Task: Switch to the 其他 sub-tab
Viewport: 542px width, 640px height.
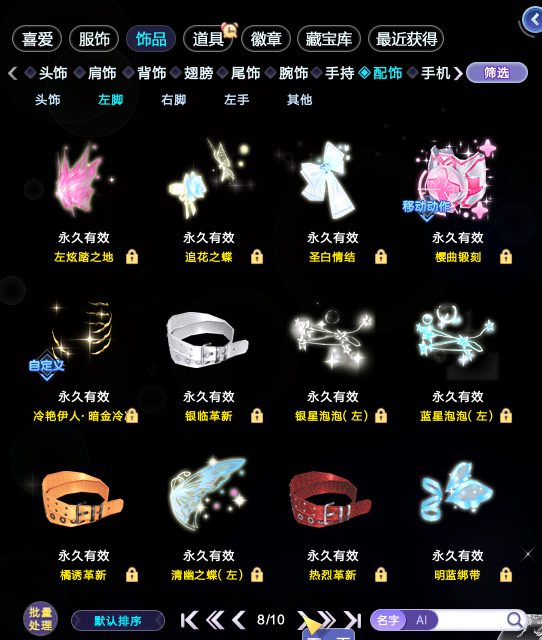Action: click(299, 99)
